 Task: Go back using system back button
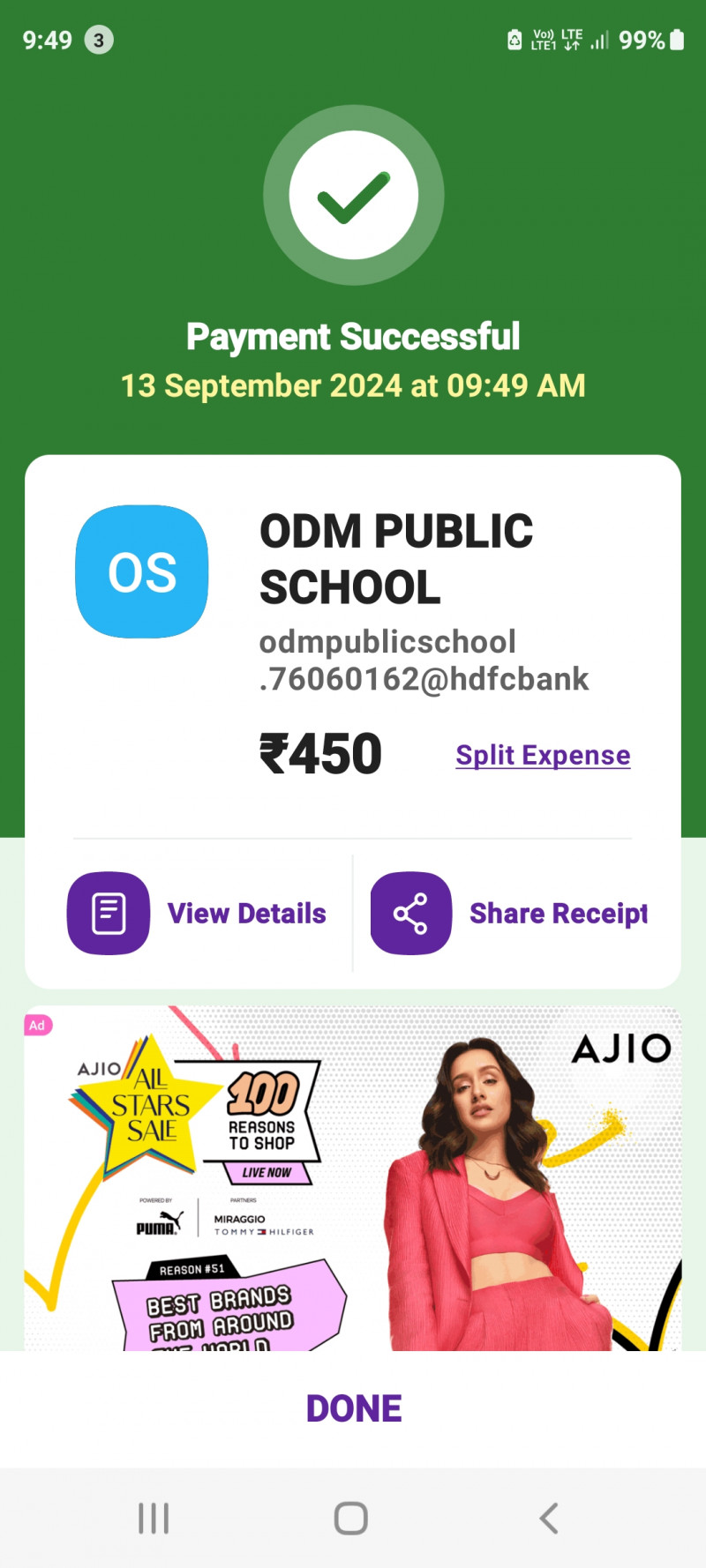(x=549, y=1518)
